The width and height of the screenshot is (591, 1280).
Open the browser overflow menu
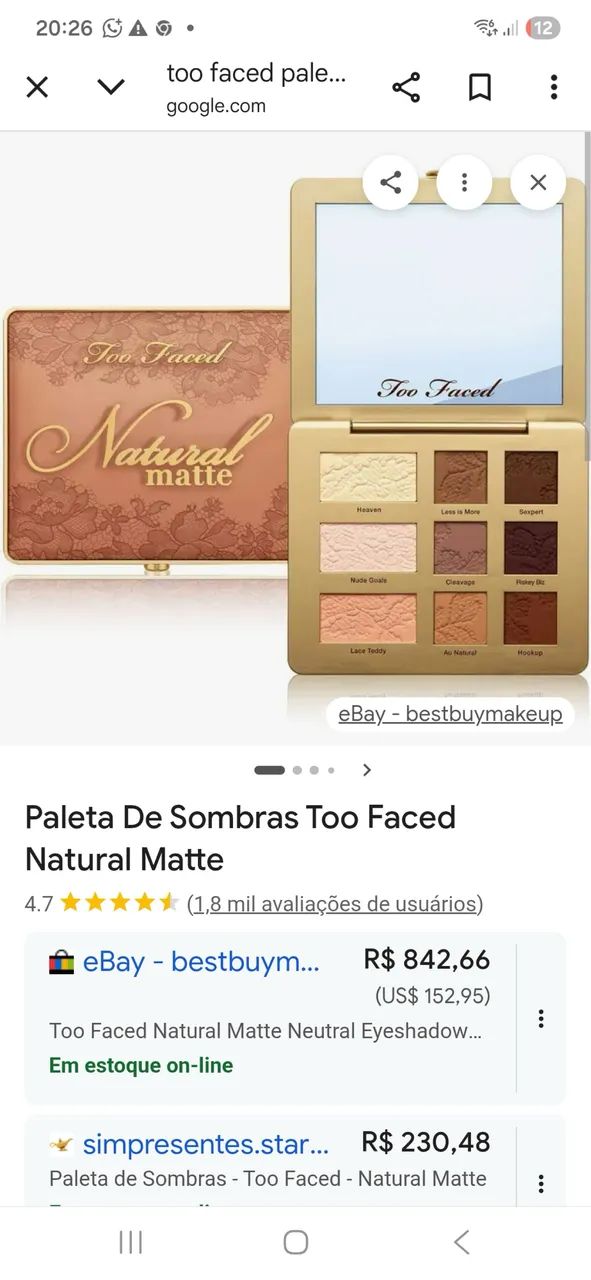pos(553,88)
